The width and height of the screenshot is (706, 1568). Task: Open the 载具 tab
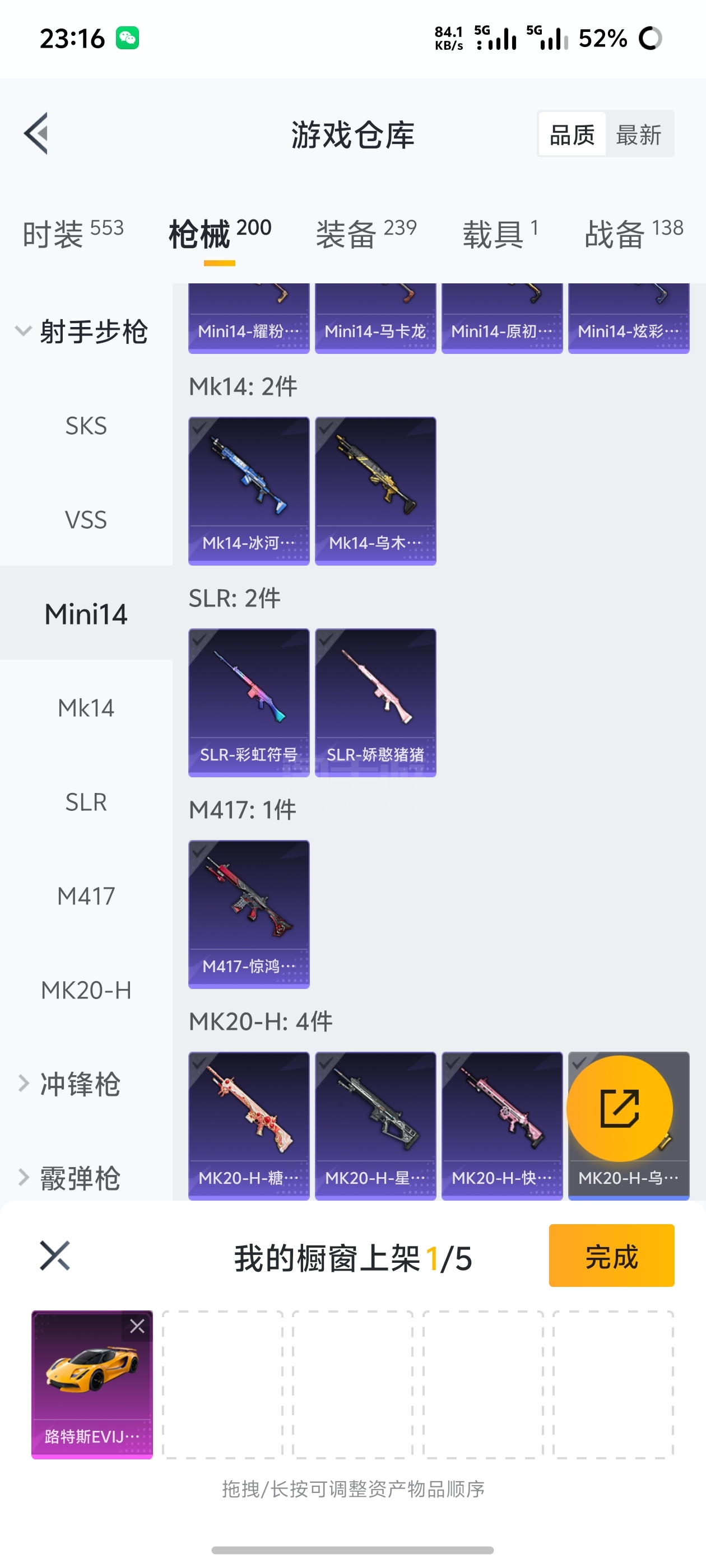click(499, 234)
